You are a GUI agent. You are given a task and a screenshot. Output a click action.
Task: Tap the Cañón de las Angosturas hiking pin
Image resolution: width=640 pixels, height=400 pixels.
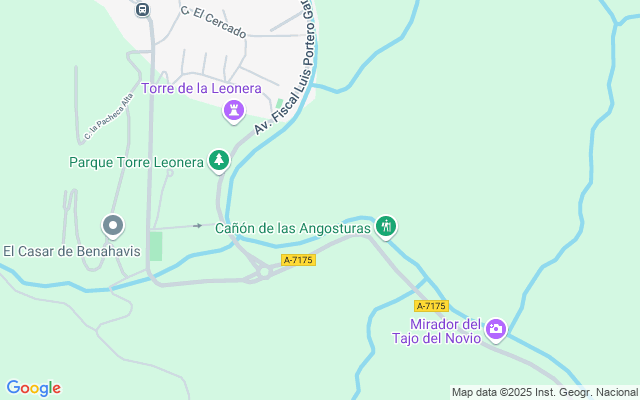386,227
